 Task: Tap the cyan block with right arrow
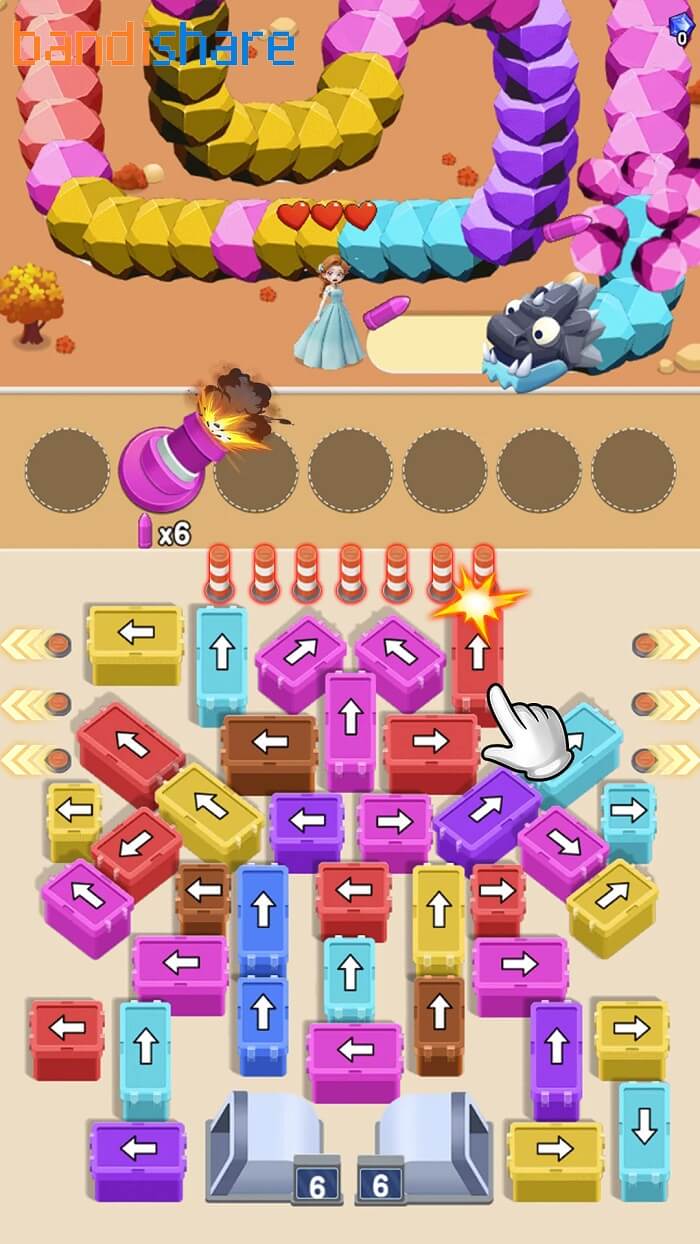628,820
